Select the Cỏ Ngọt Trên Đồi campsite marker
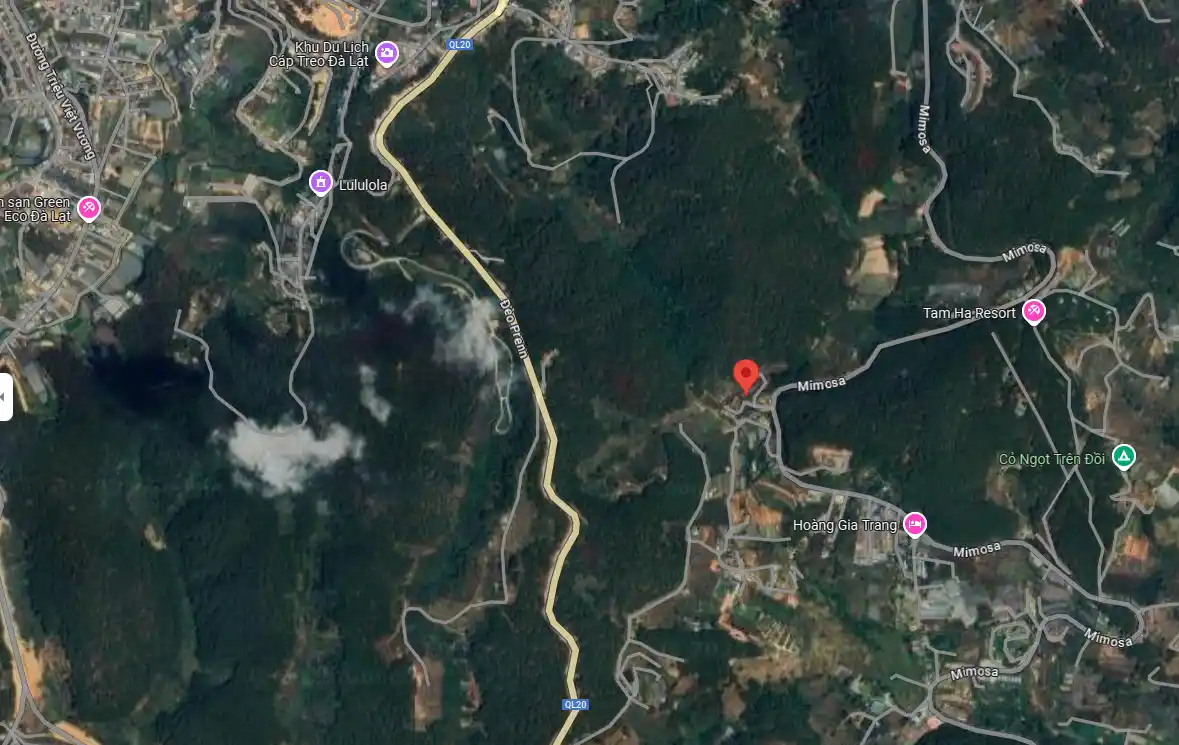This screenshot has width=1179, height=745. [1124, 458]
